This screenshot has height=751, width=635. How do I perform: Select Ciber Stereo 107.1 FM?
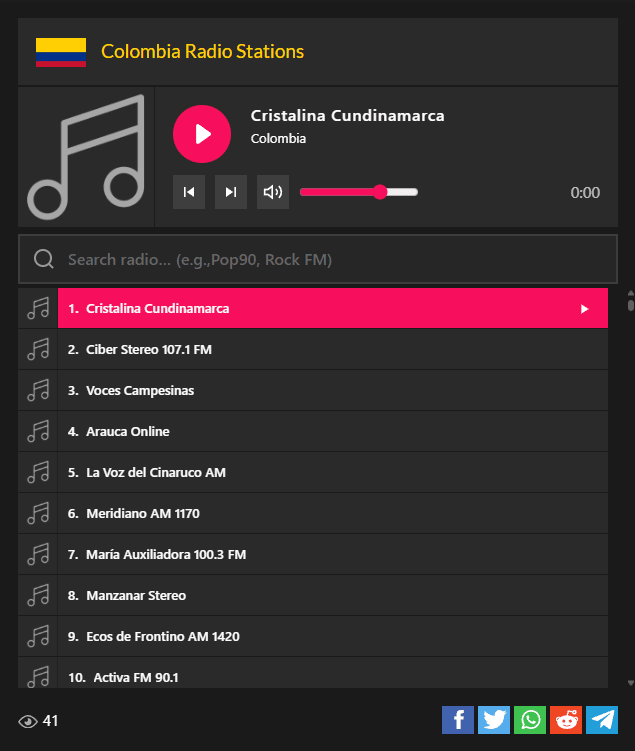coord(332,349)
